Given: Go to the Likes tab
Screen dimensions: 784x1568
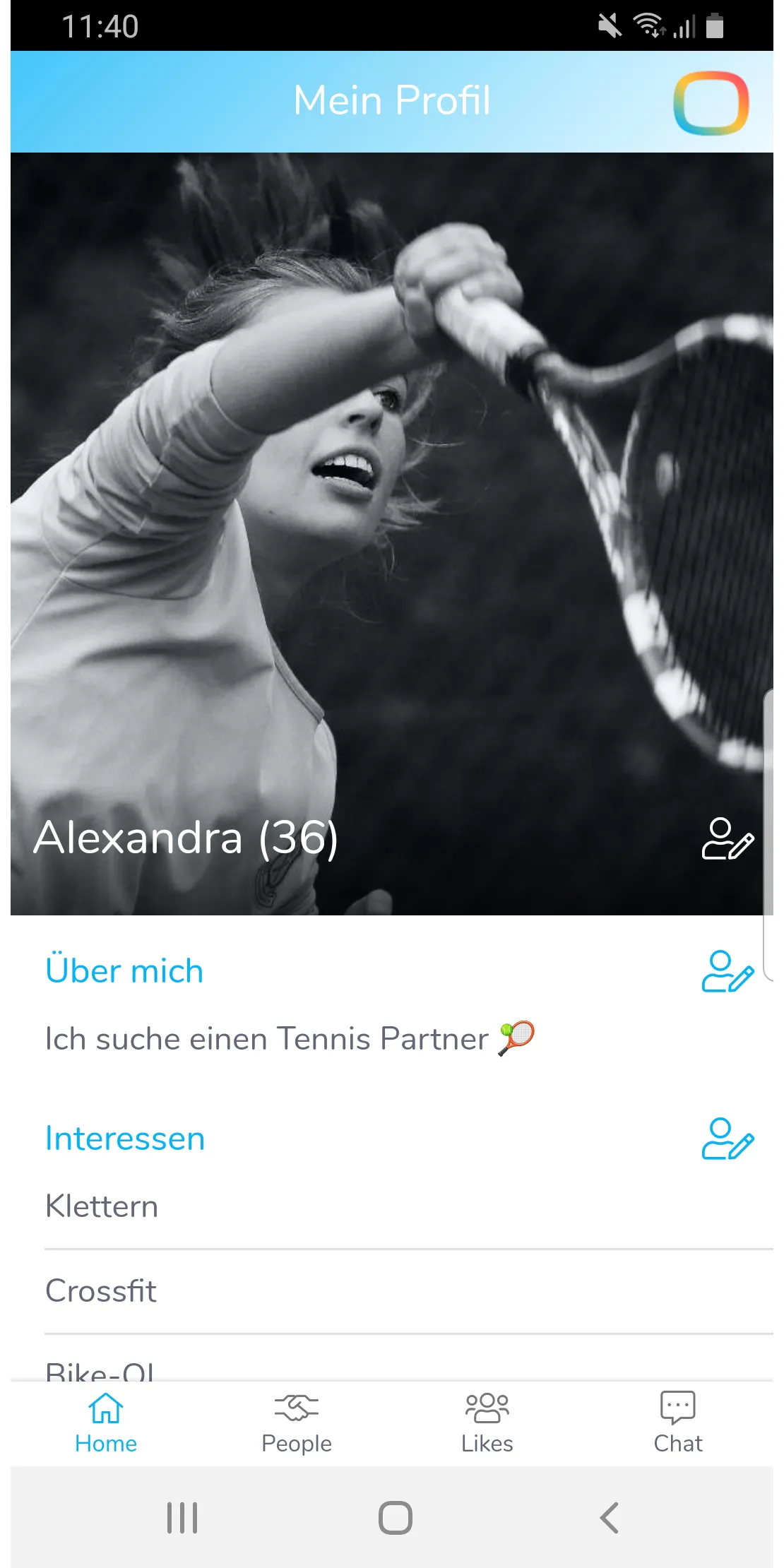Looking at the screenshot, I should [x=487, y=1423].
